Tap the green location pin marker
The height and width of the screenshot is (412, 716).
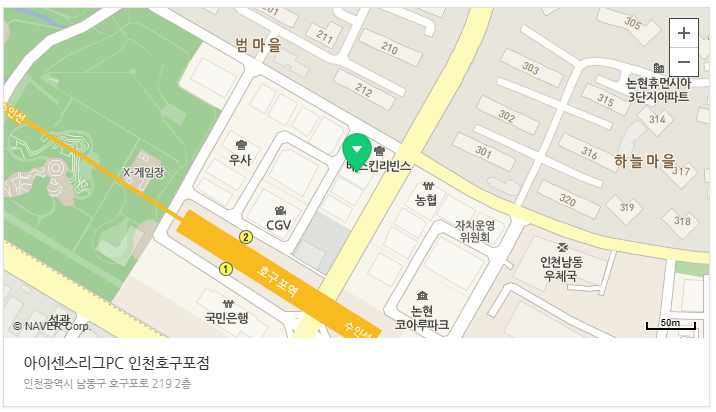tap(357, 151)
